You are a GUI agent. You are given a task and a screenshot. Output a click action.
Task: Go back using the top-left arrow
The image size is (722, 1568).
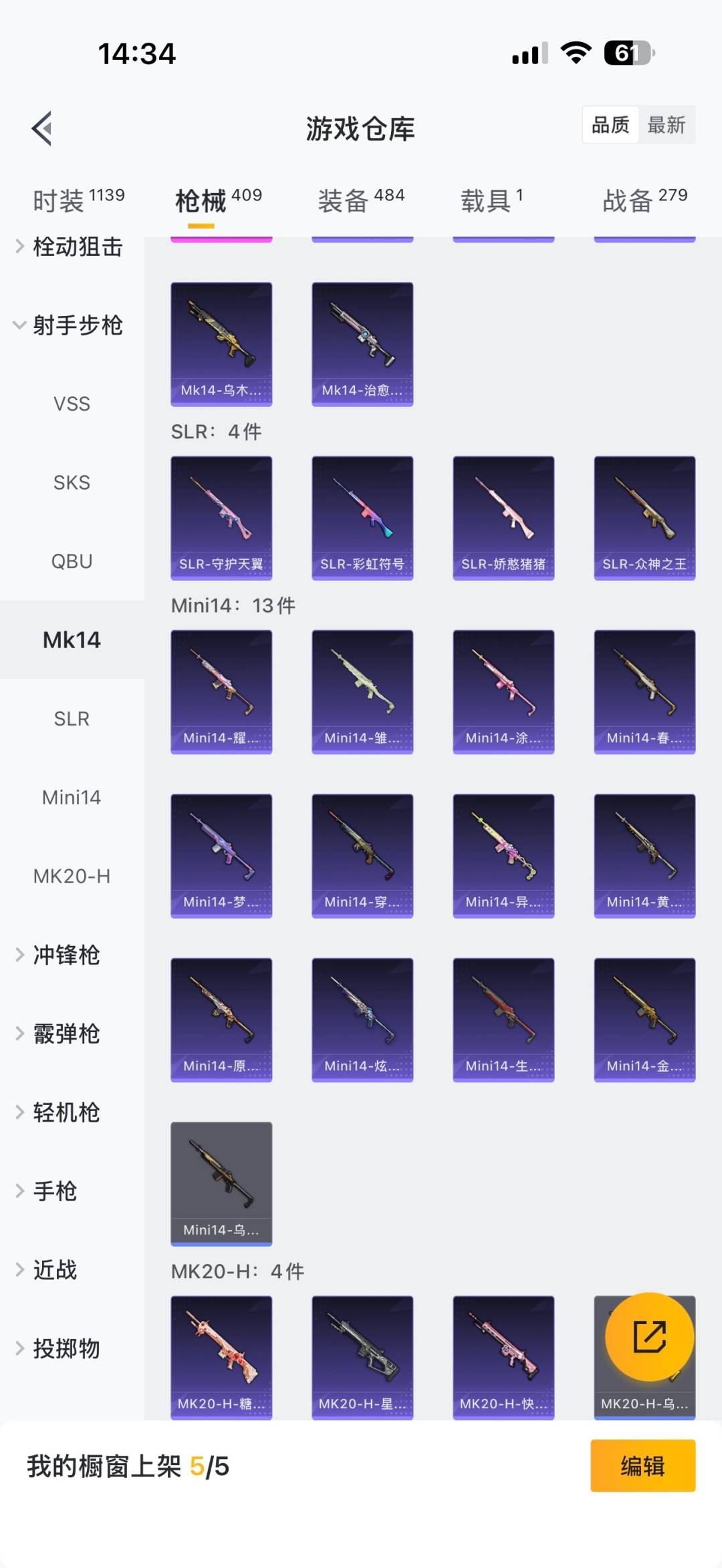[x=42, y=128]
